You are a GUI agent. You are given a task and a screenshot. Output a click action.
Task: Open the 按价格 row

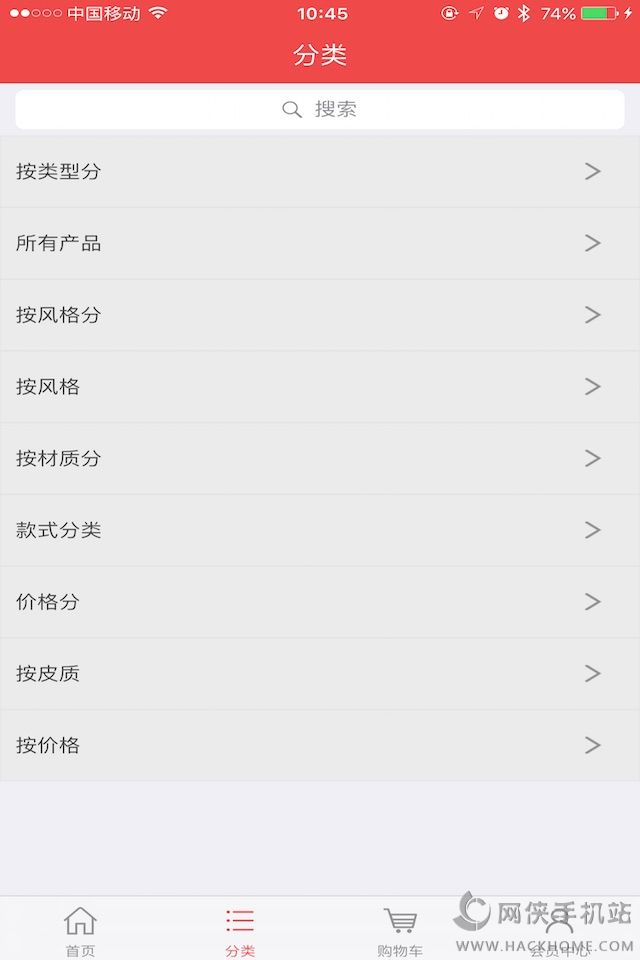coord(320,745)
